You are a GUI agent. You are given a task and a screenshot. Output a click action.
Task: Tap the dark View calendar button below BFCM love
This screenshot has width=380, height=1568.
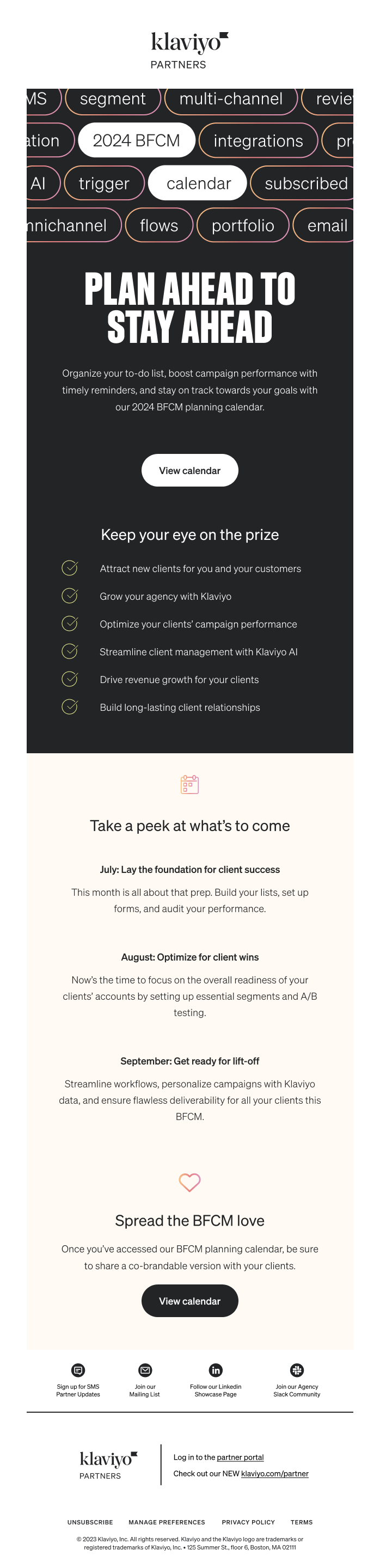point(189,1301)
